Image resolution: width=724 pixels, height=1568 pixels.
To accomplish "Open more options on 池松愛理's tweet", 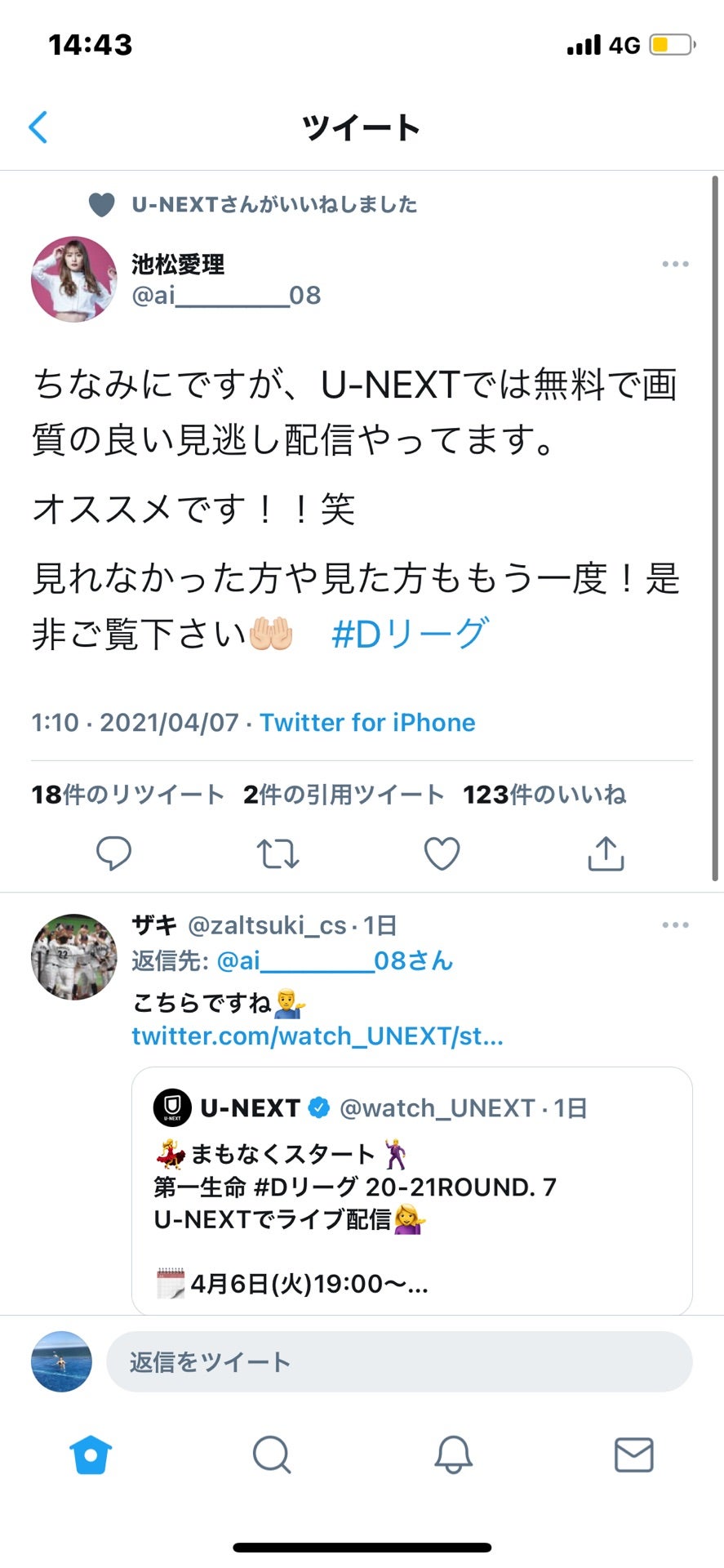I will pos(675,264).
